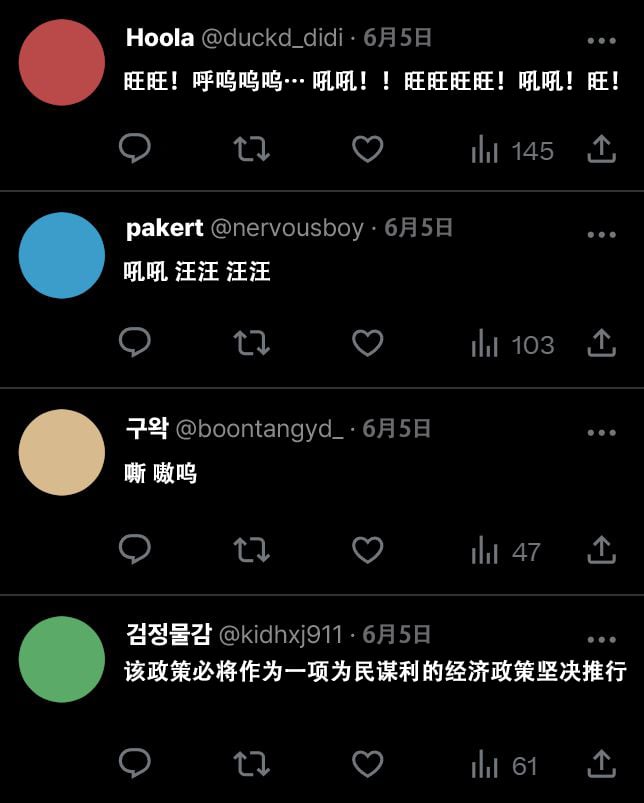Image resolution: width=644 pixels, height=803 pixels.
Task: Open pakert's blue avatar
Action: [62, 255]
